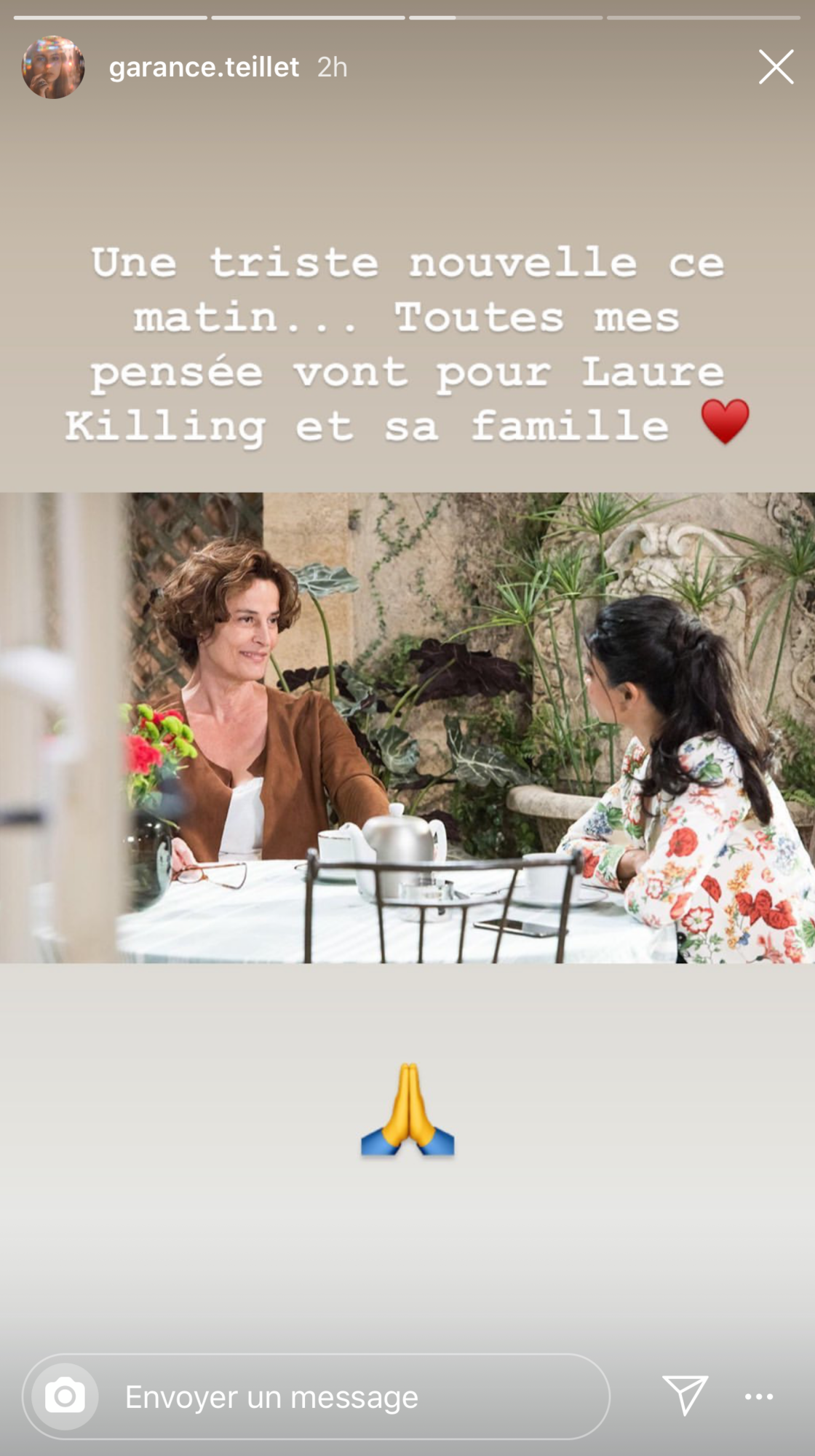Open the camera to reply

65,1397
